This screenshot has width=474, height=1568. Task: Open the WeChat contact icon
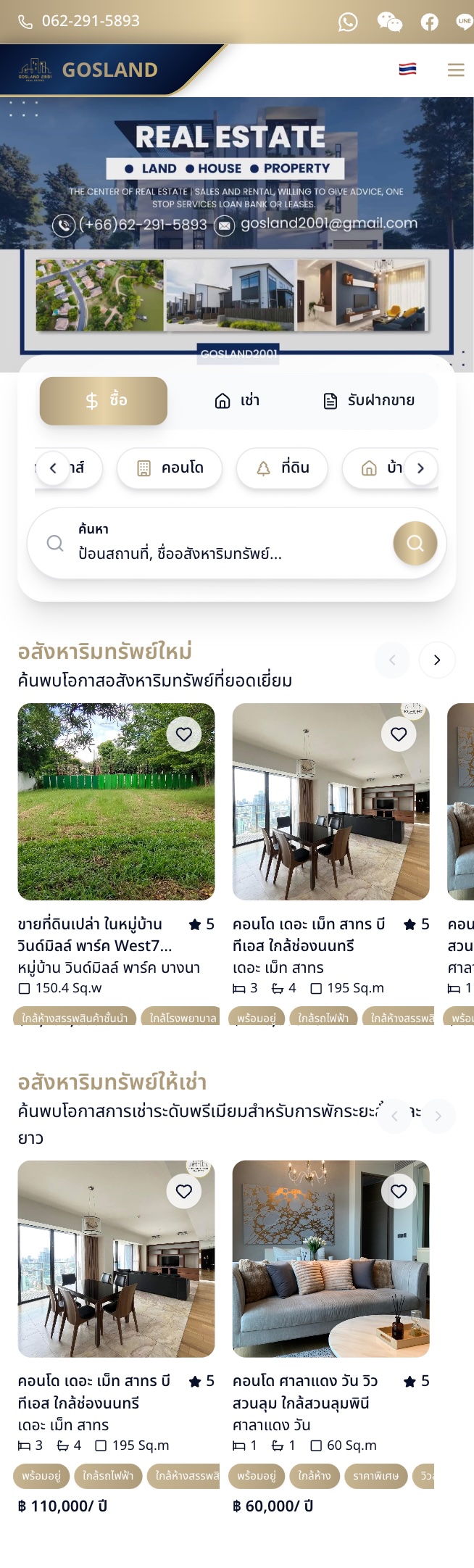(389, 22)
